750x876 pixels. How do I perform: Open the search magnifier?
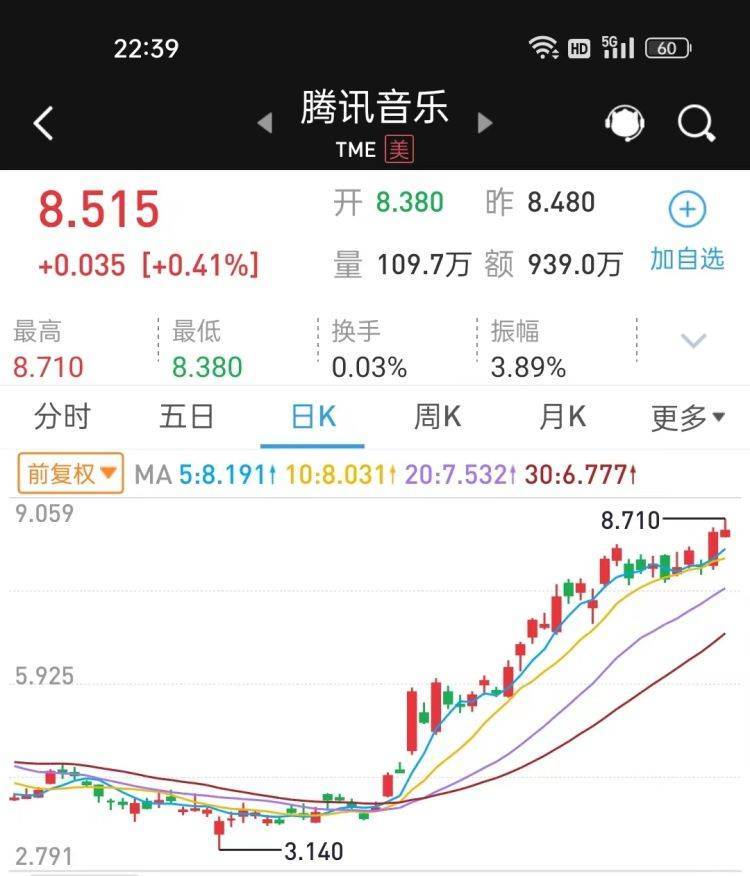point(696,124)
